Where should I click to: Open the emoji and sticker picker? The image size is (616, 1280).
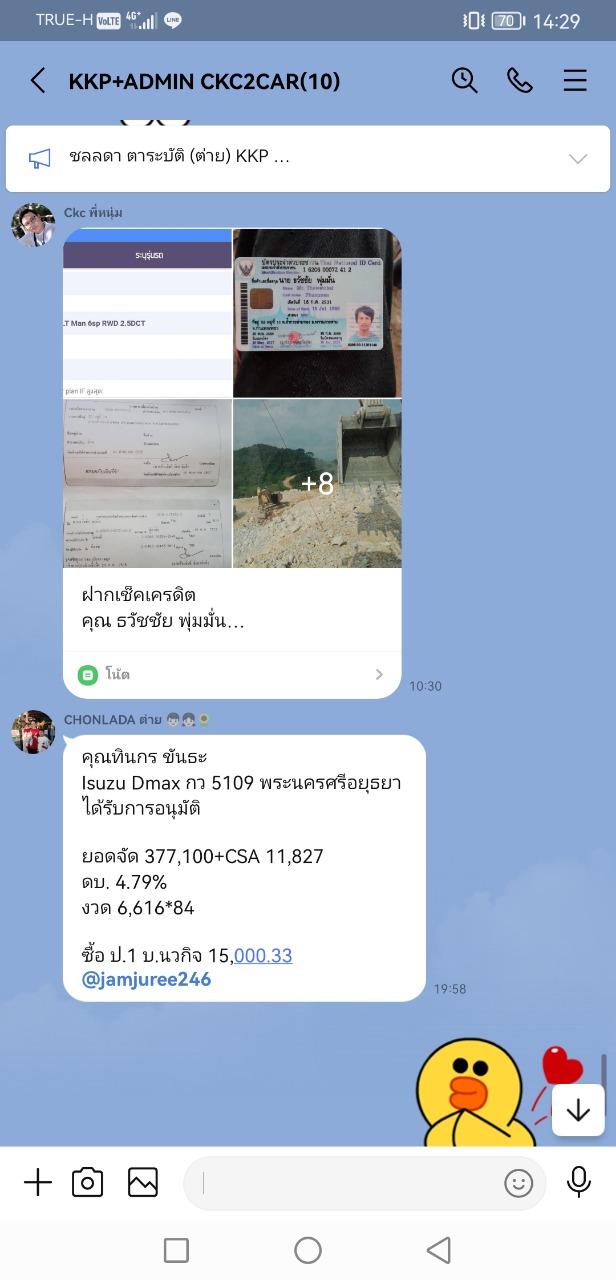[x=518, y=1184]
